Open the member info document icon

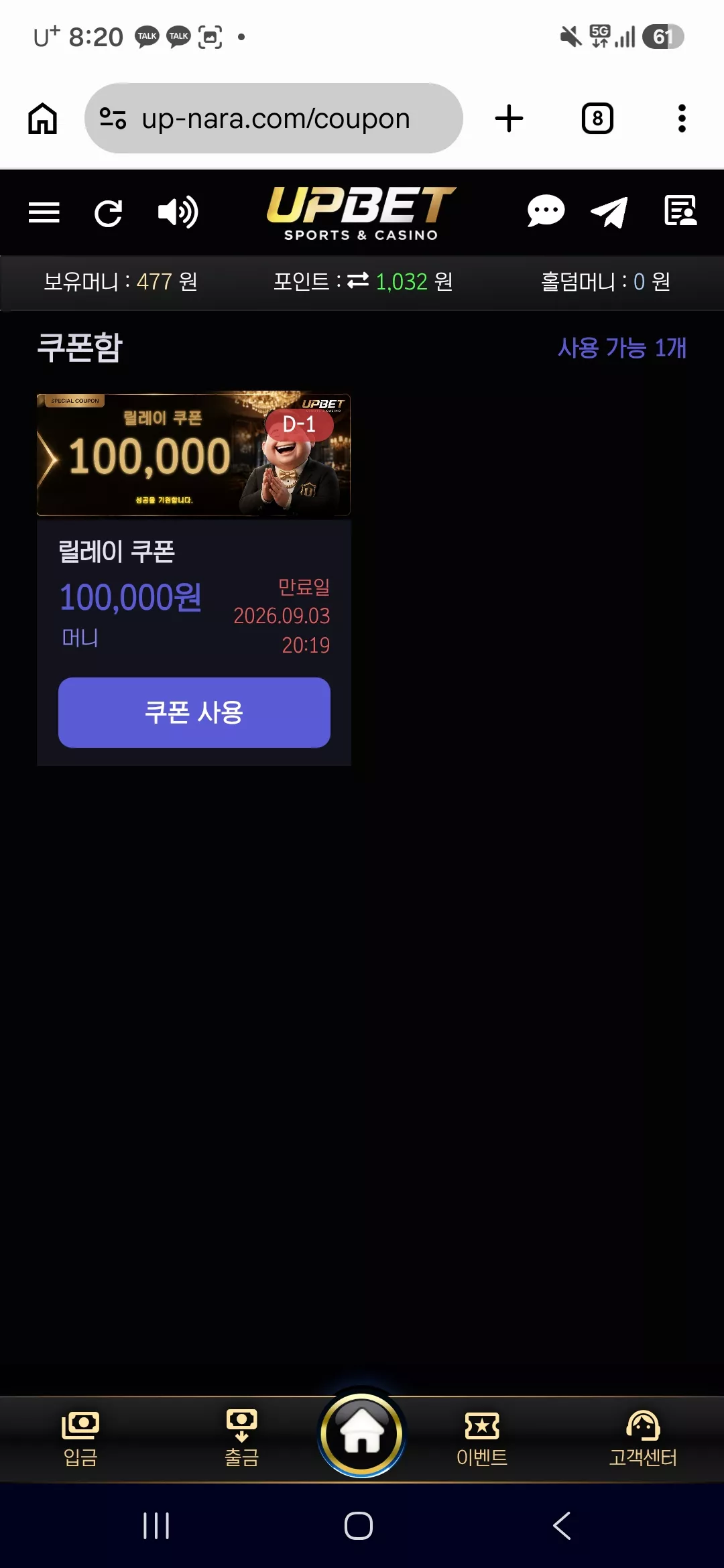680,211
